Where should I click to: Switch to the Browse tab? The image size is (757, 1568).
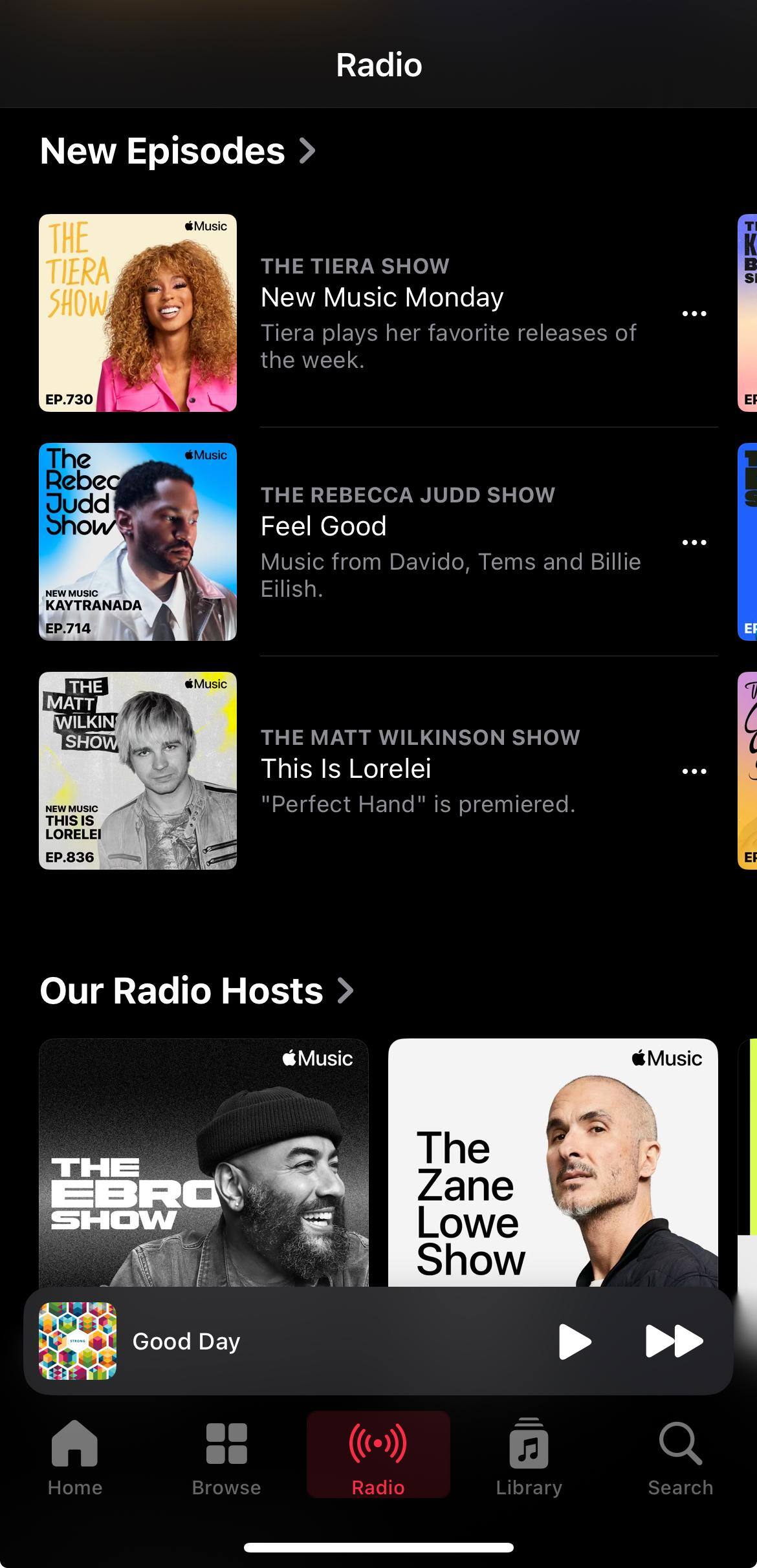pos(226,1457)
